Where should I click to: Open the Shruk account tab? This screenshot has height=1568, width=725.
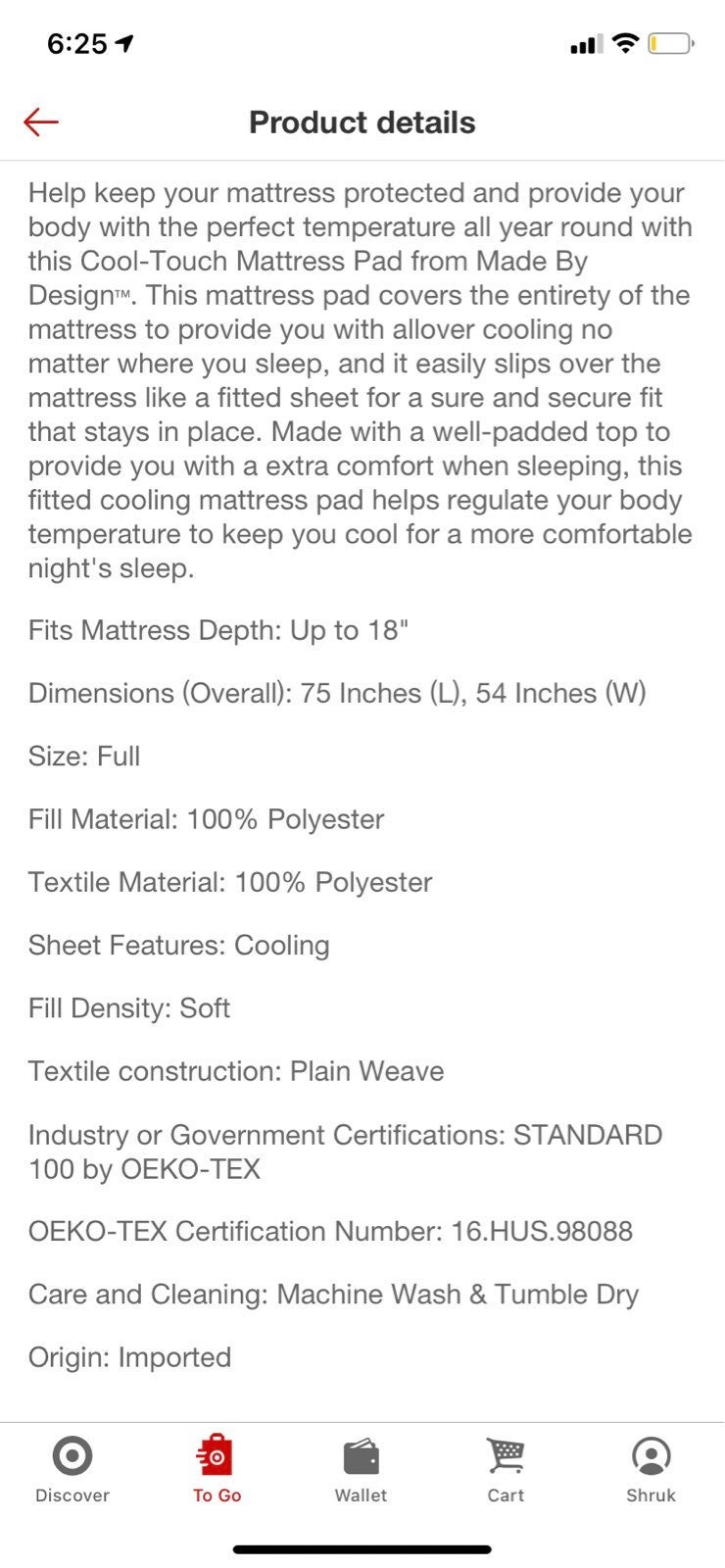click(x=652, y=1469)
